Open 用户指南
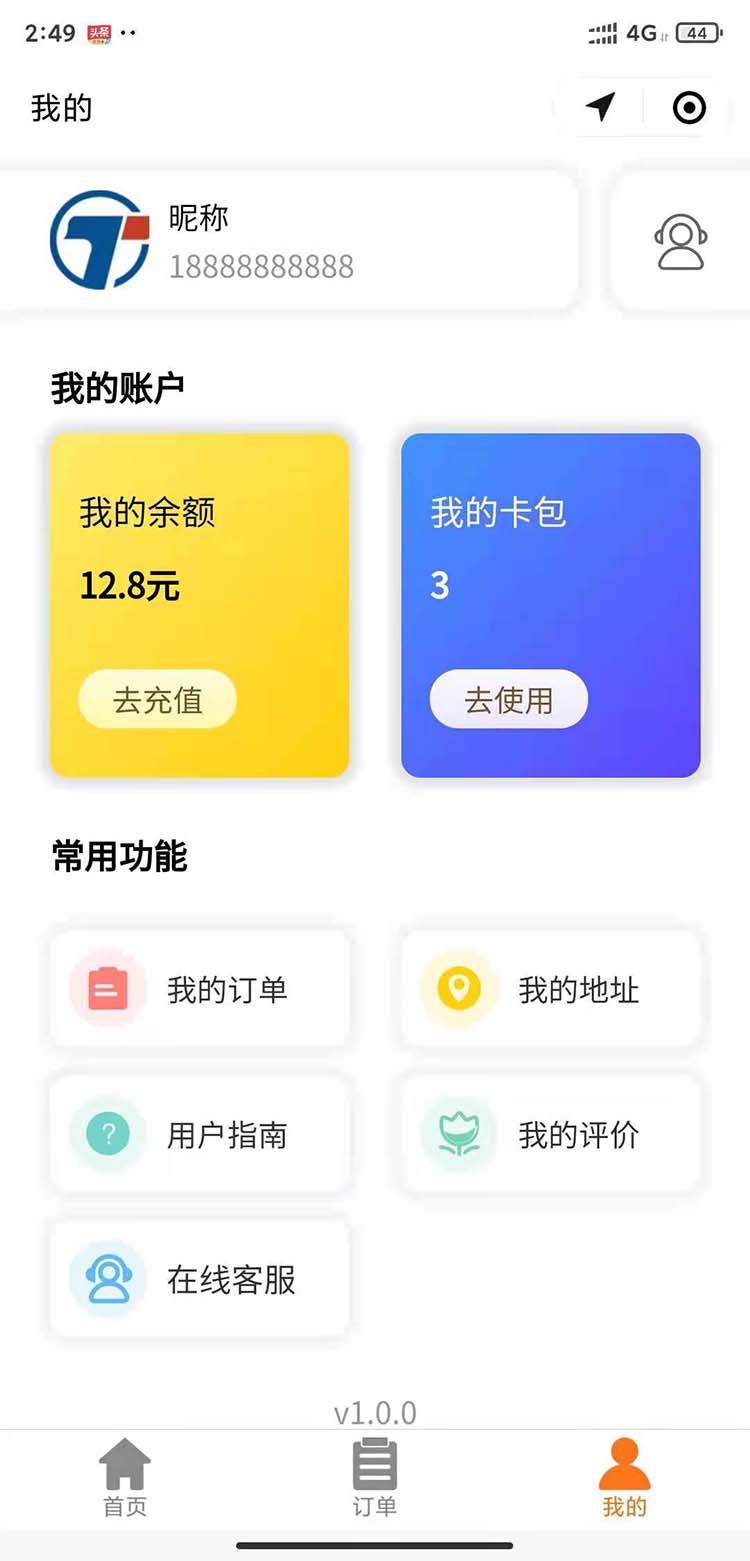 point(200,1134)
